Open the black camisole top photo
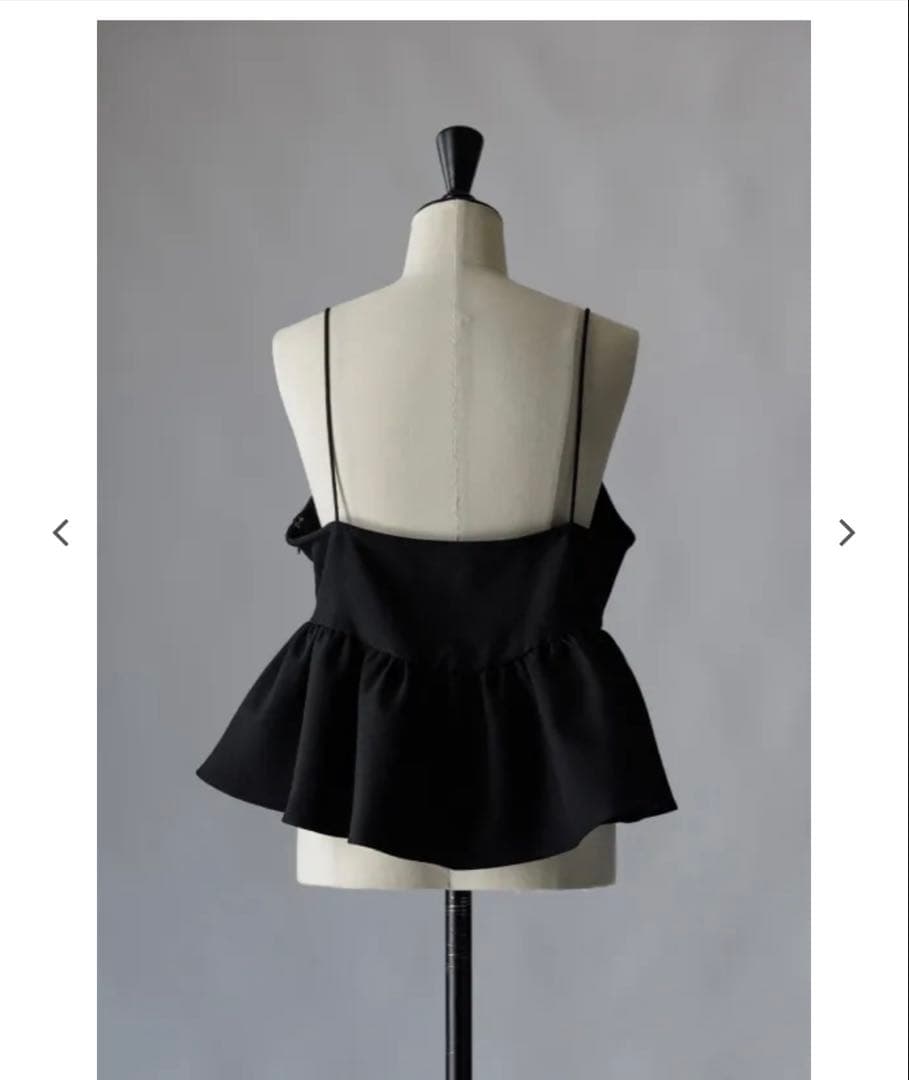This screenshot has width=909, height=1080. click(x=453, y=550)
